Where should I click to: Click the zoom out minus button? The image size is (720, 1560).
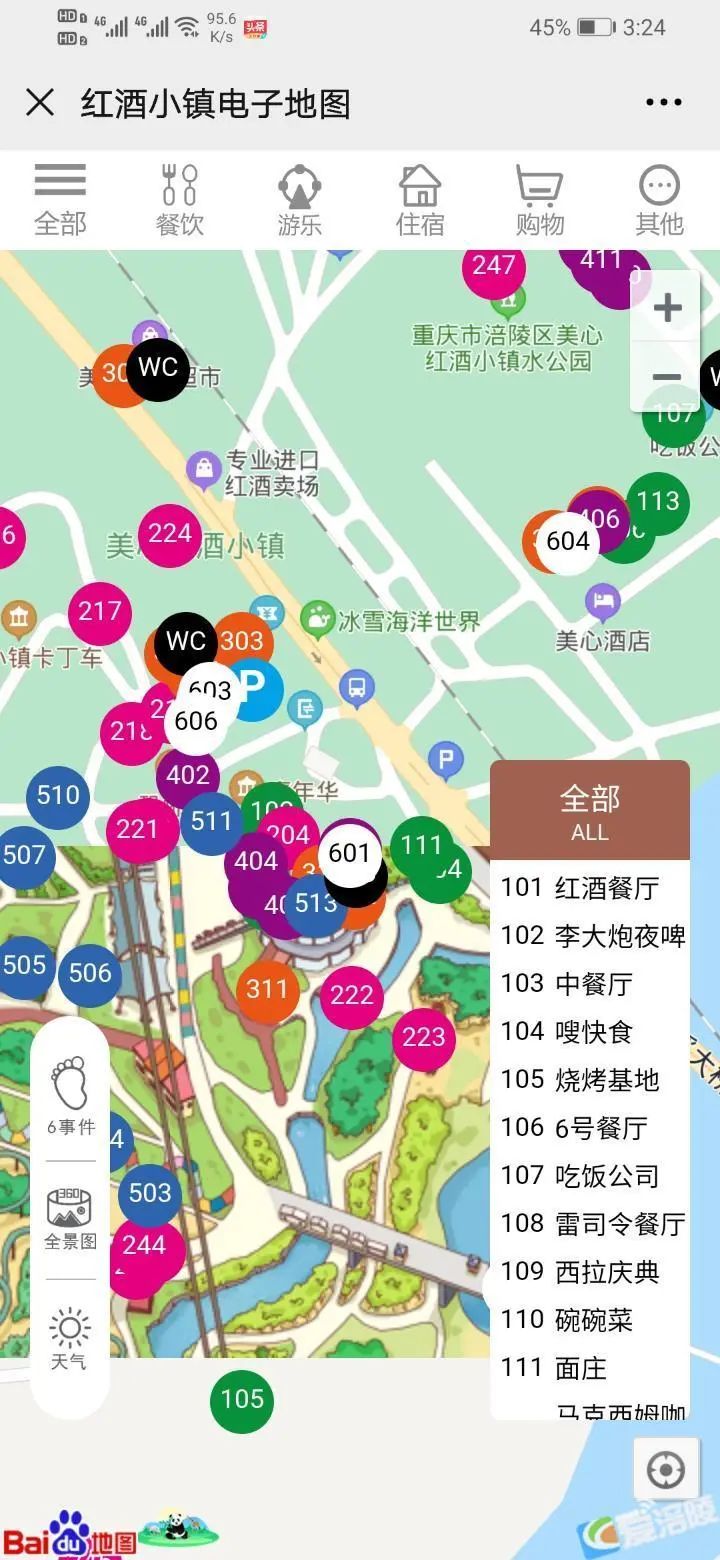[x=666, y=377]
